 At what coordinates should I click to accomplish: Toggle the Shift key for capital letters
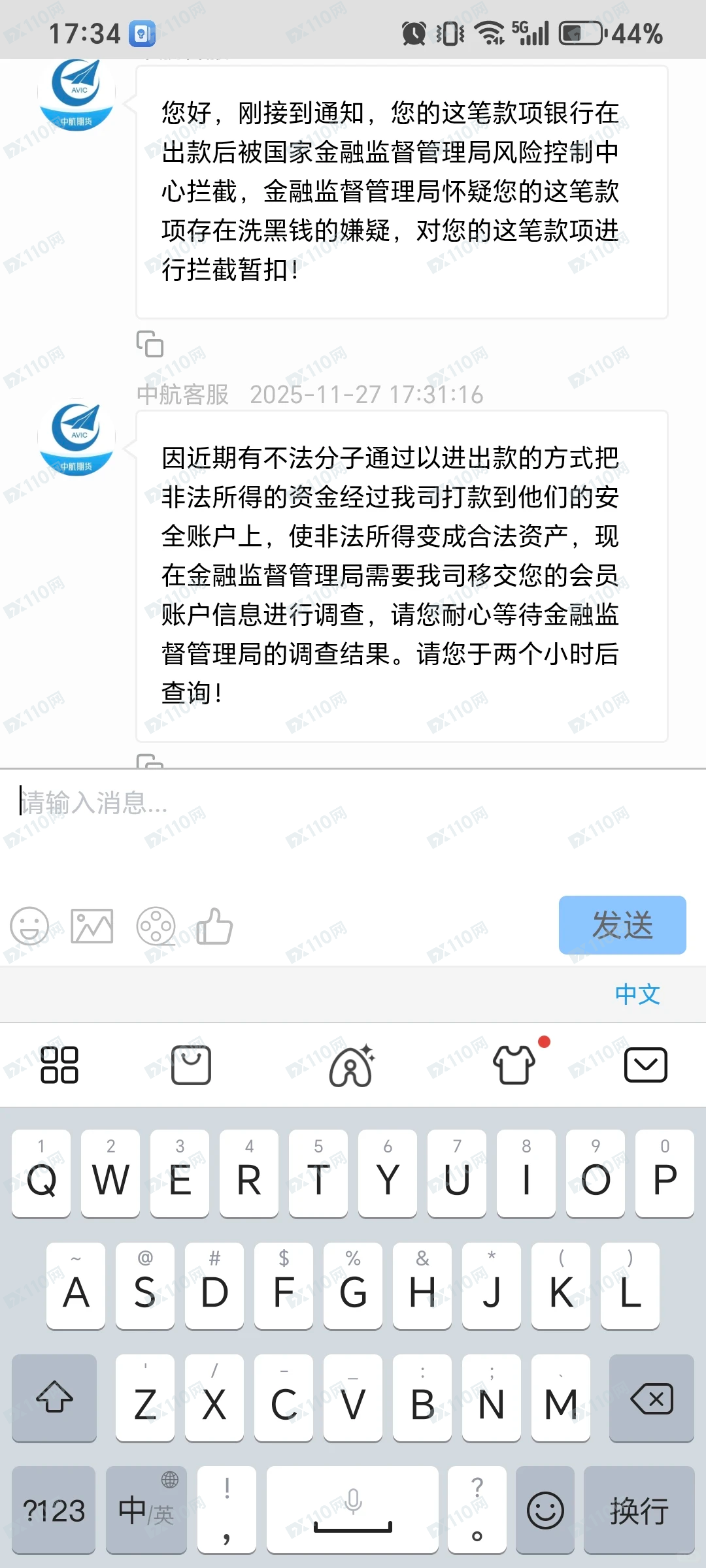click(54, 1401)
